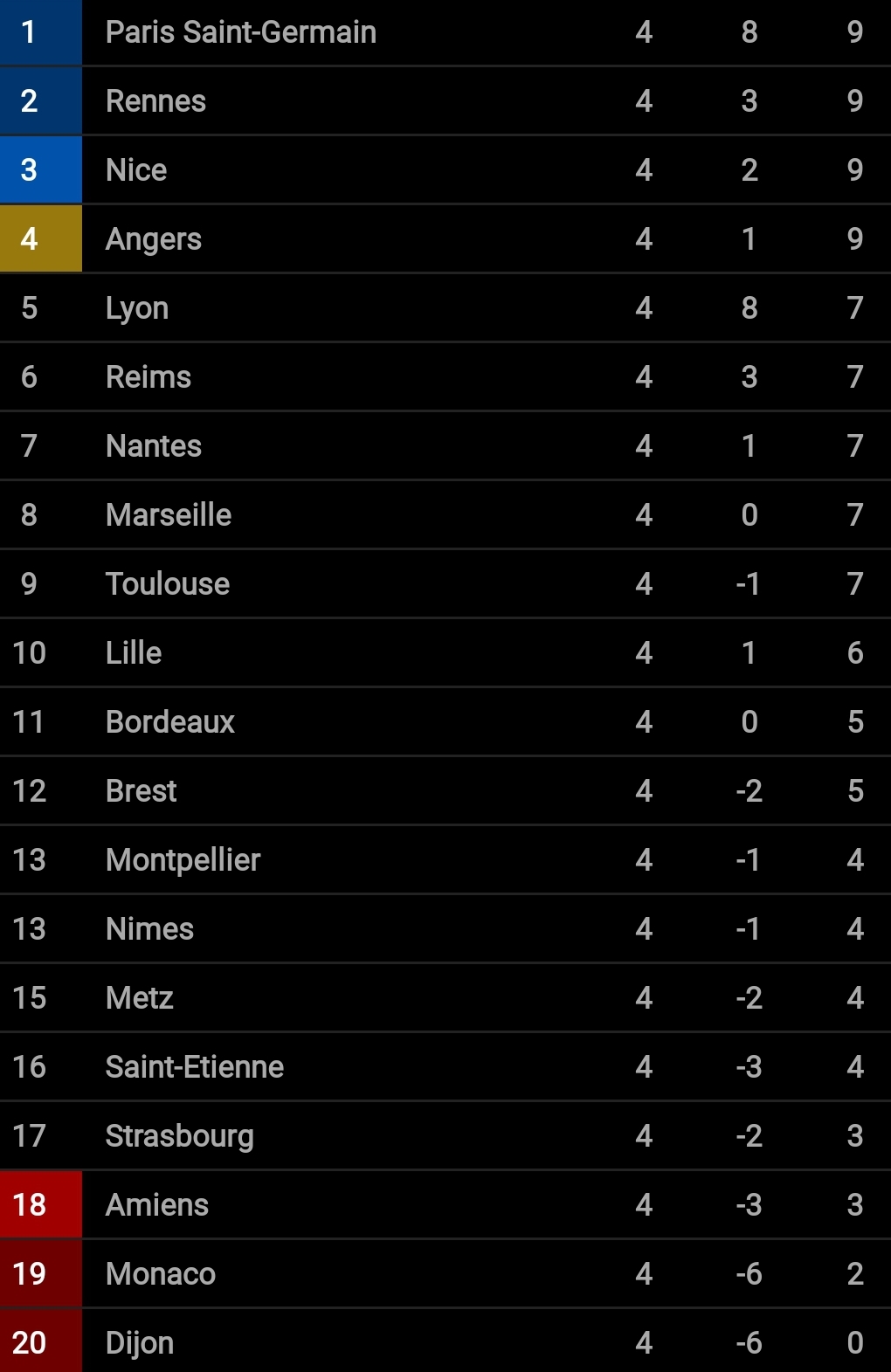Select Nice in the standings
Viewport: 891px width, 1372px height.
click(445, 170)
